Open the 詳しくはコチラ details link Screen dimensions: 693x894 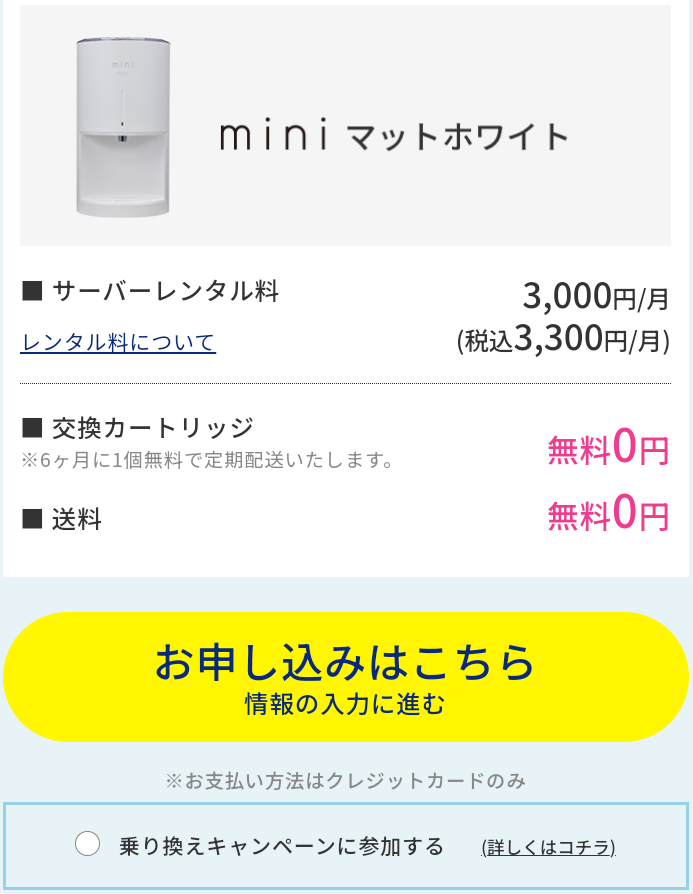pos(548,848)
